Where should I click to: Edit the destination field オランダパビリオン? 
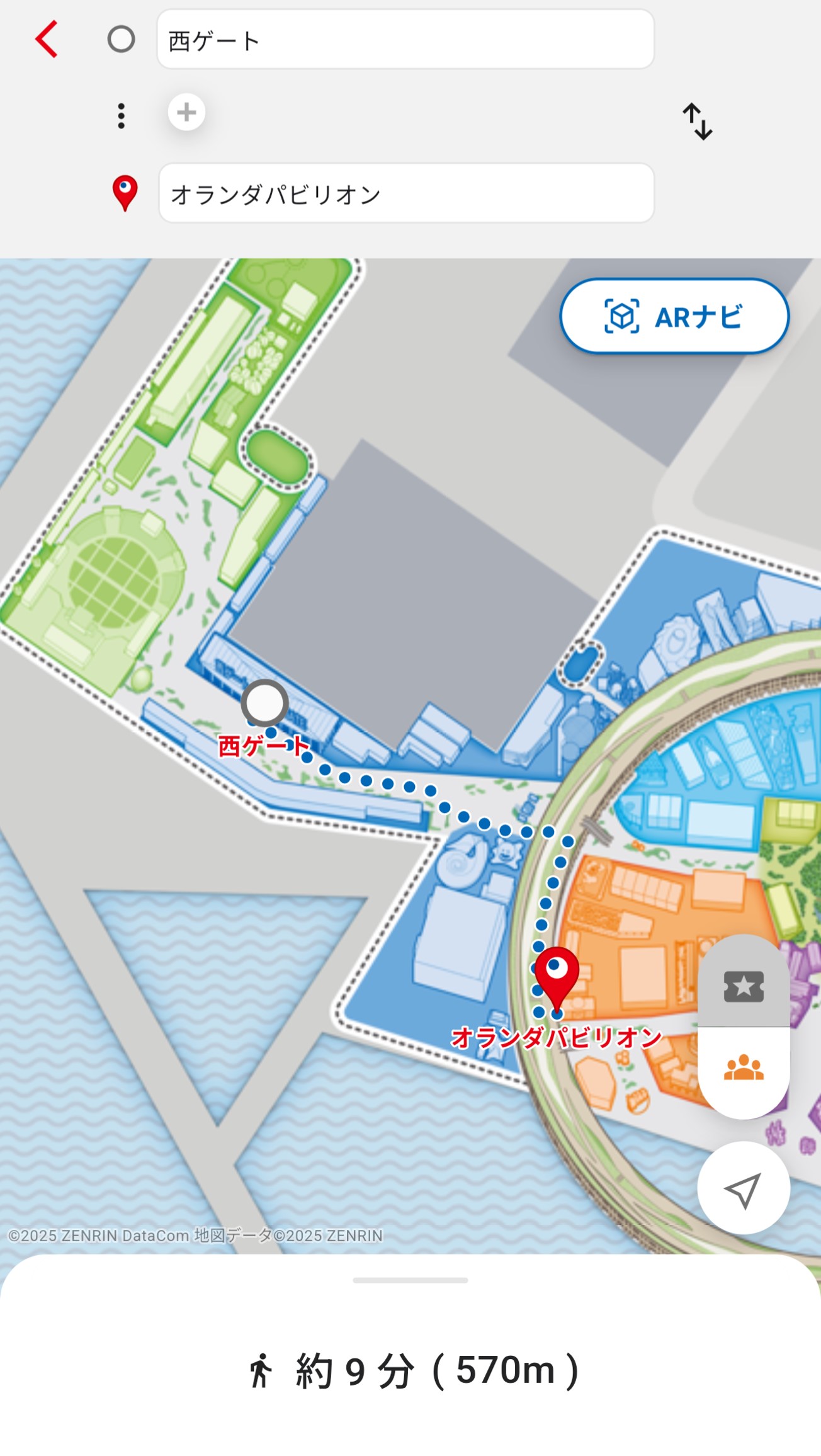click(406, 193)
